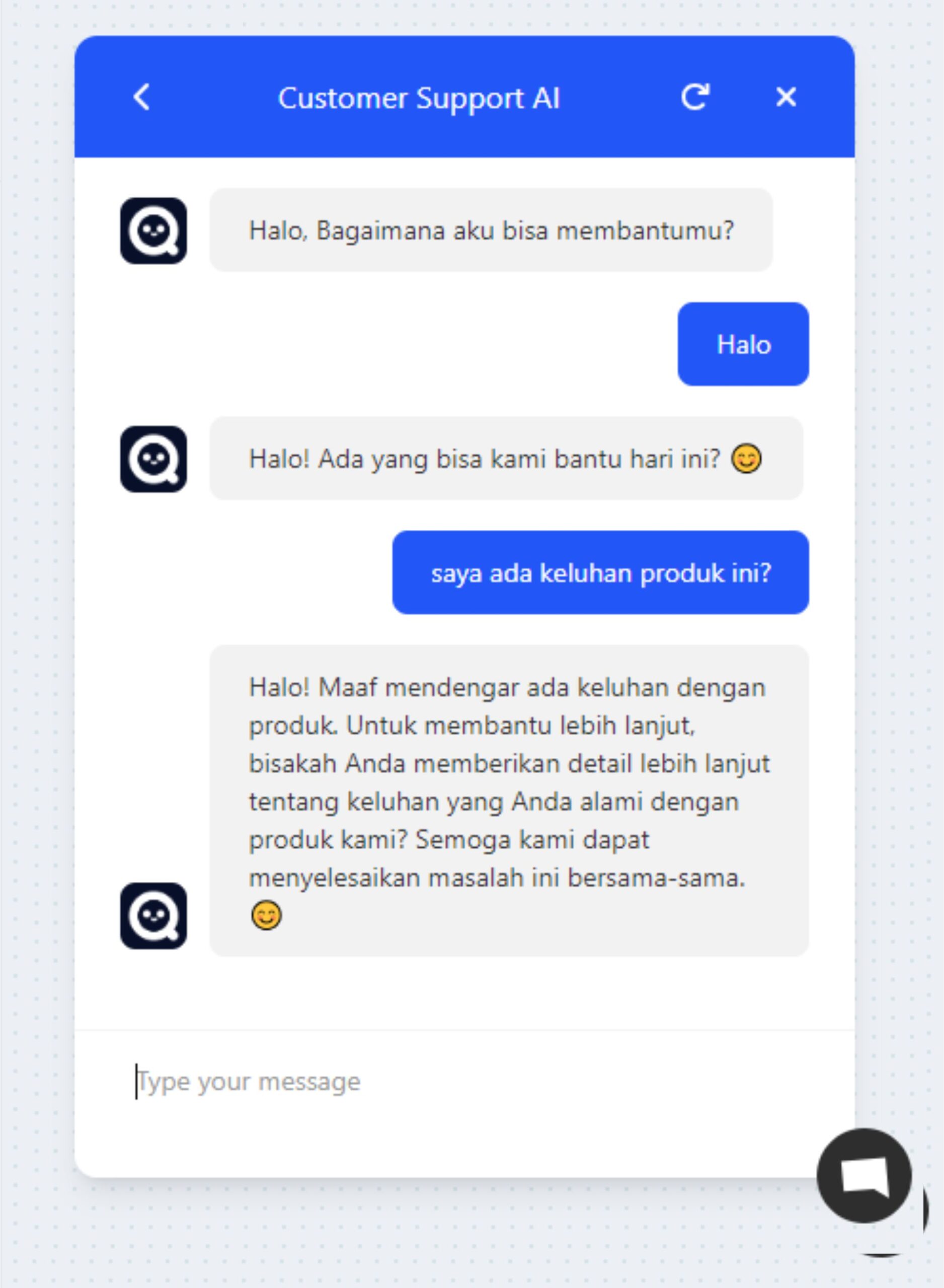Go back using the header arrow
Screen dimensions: 944x1288
(x=142, y=97)
